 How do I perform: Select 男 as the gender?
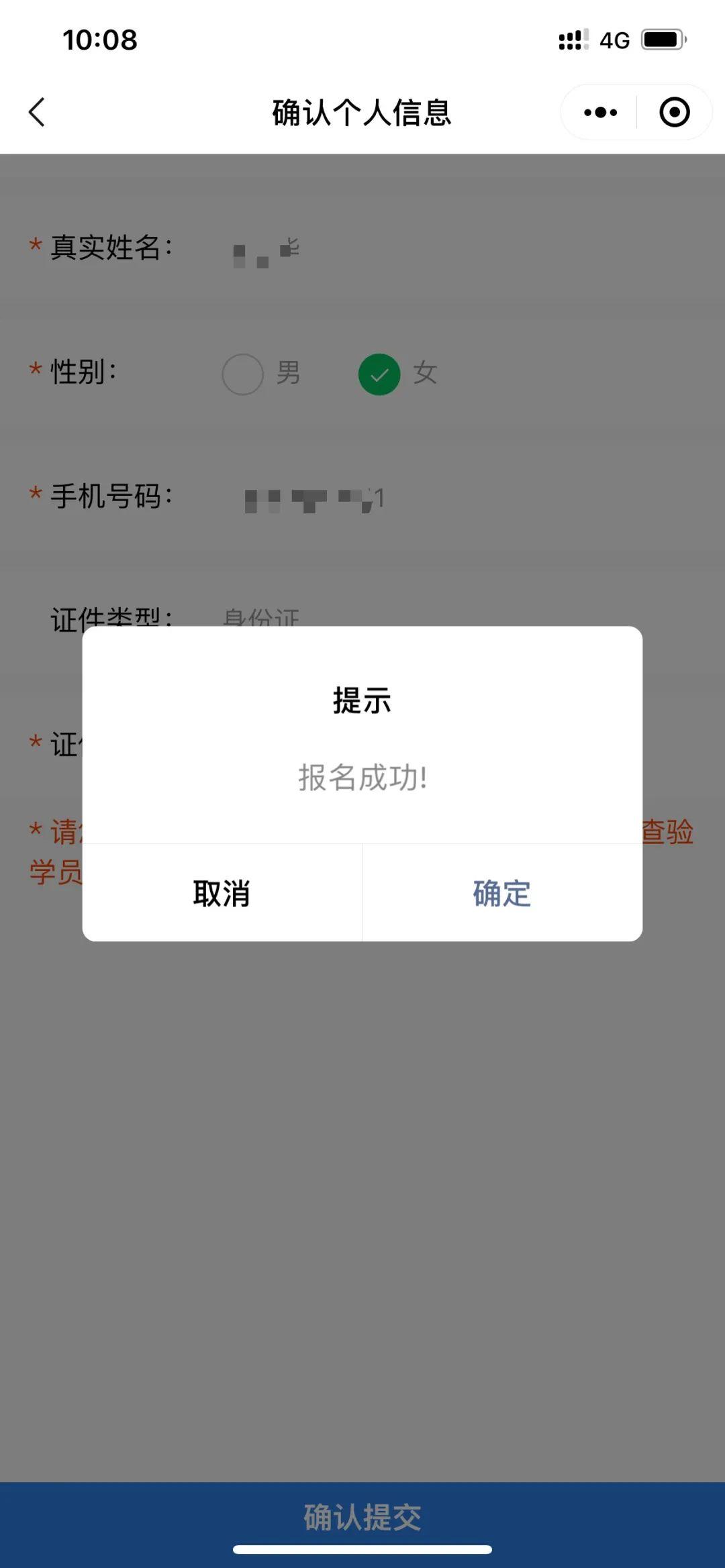[x=243, y=374]
